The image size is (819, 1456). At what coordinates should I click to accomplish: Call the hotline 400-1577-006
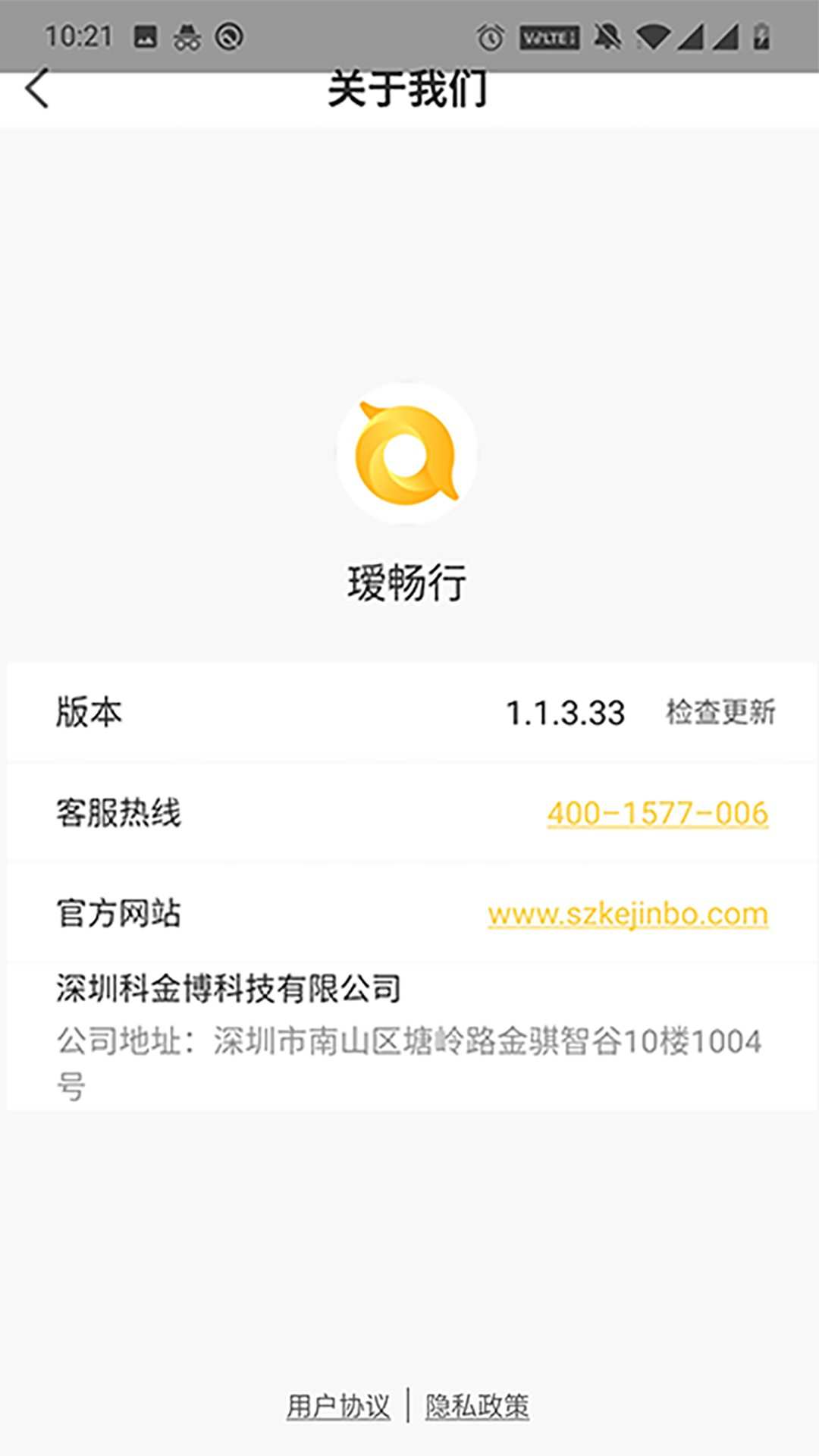[657, 813]
